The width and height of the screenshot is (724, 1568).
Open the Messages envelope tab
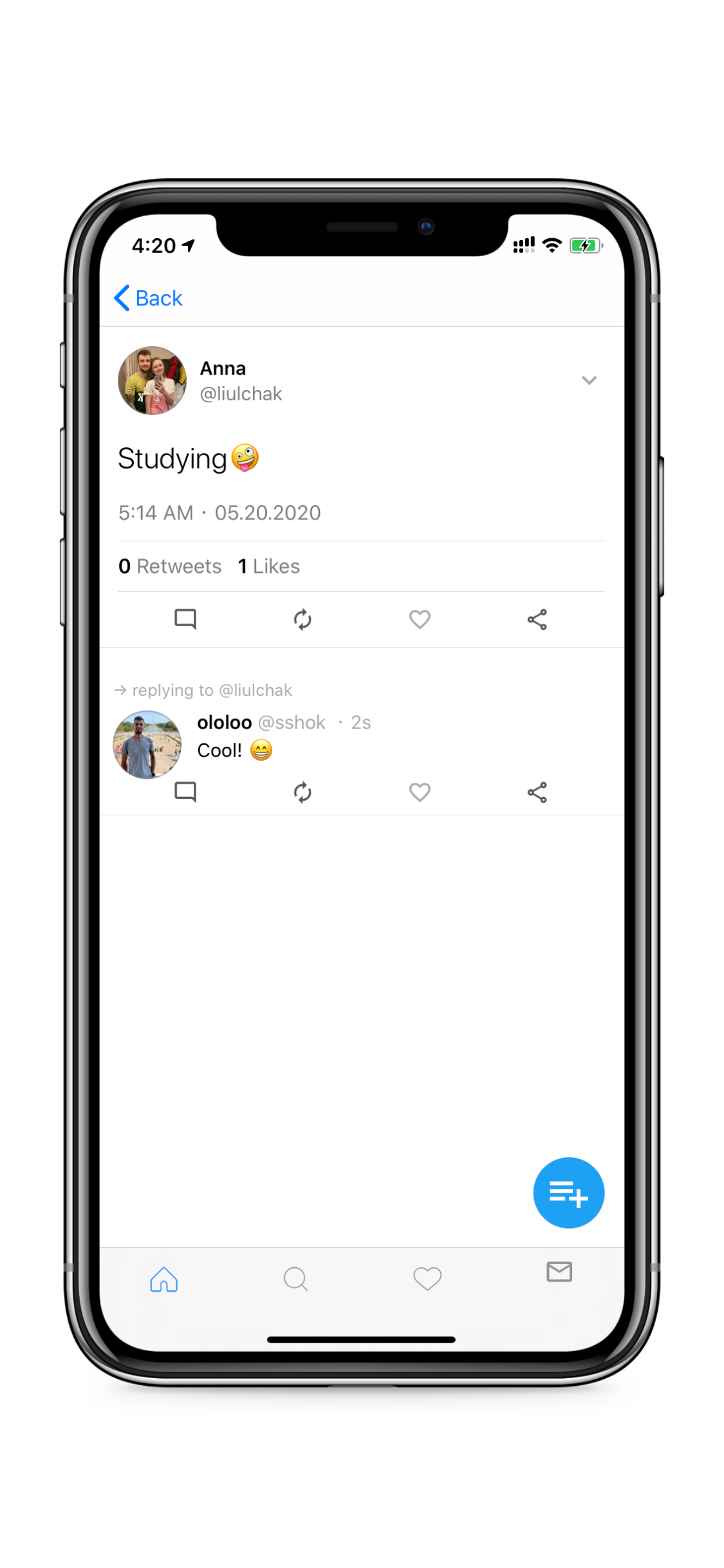(559, 1273)
